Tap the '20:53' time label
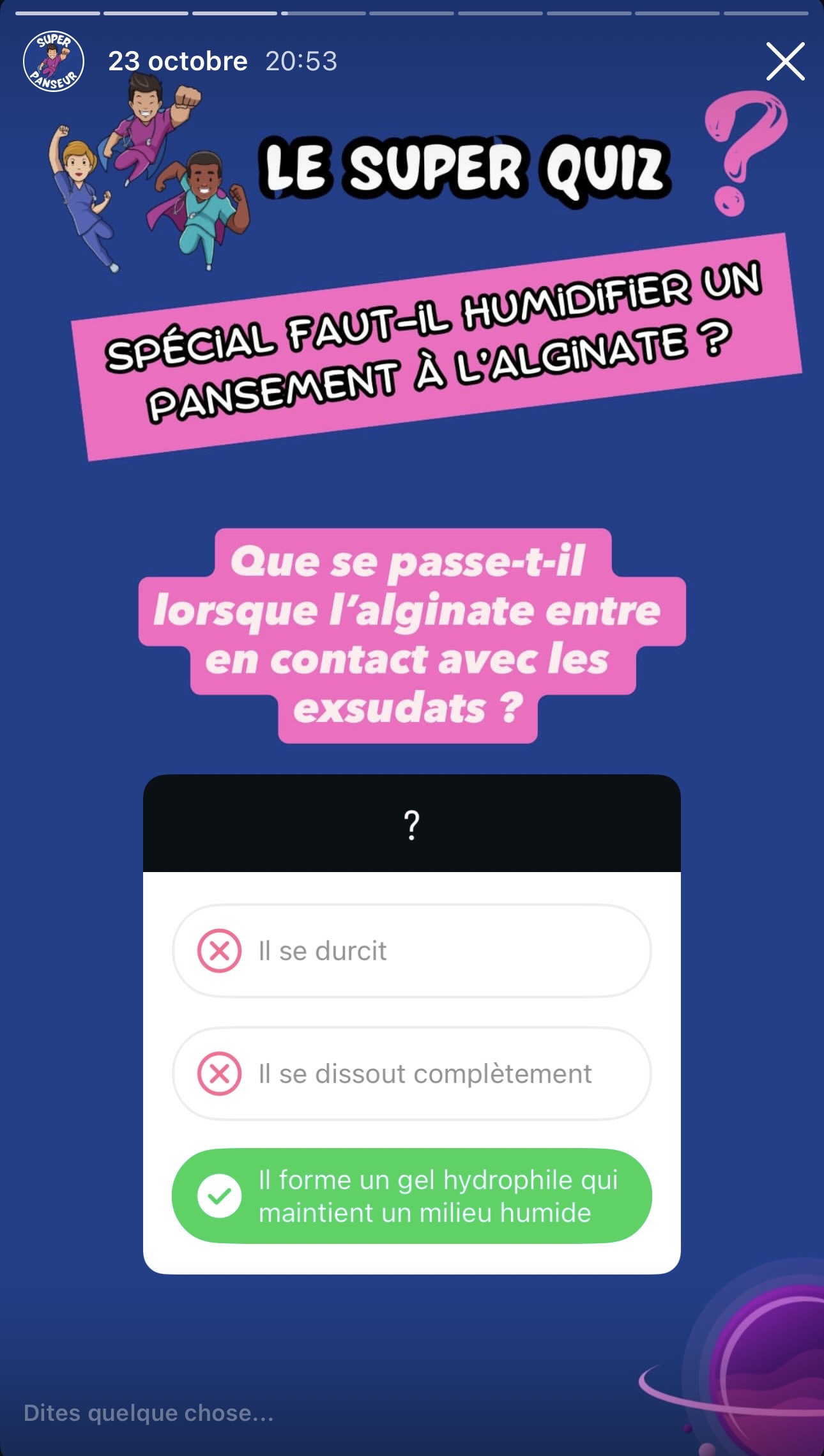824x1456 pixels. 300,61
